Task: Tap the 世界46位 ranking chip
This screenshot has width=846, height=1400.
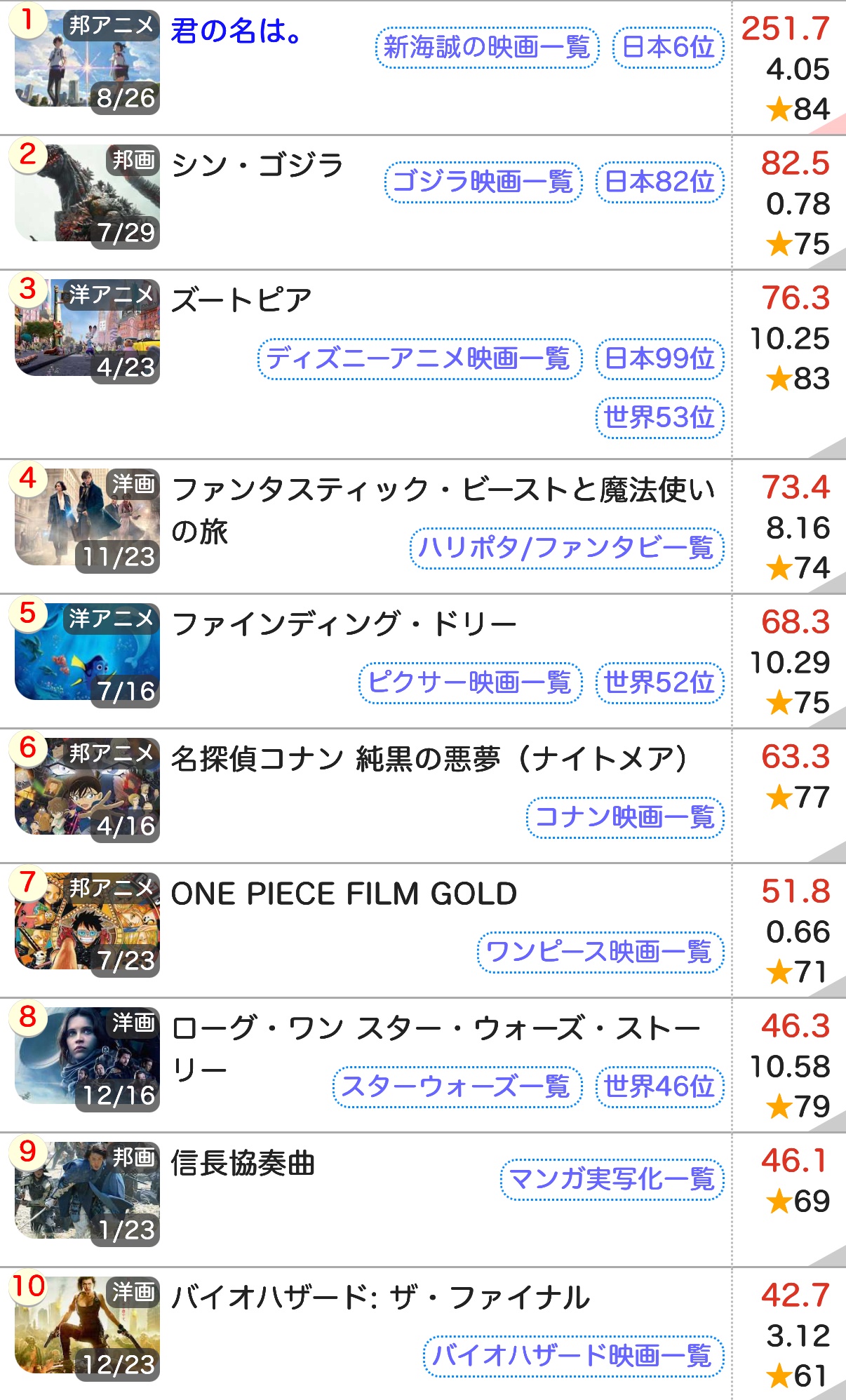Action: tap(659, 1087)
